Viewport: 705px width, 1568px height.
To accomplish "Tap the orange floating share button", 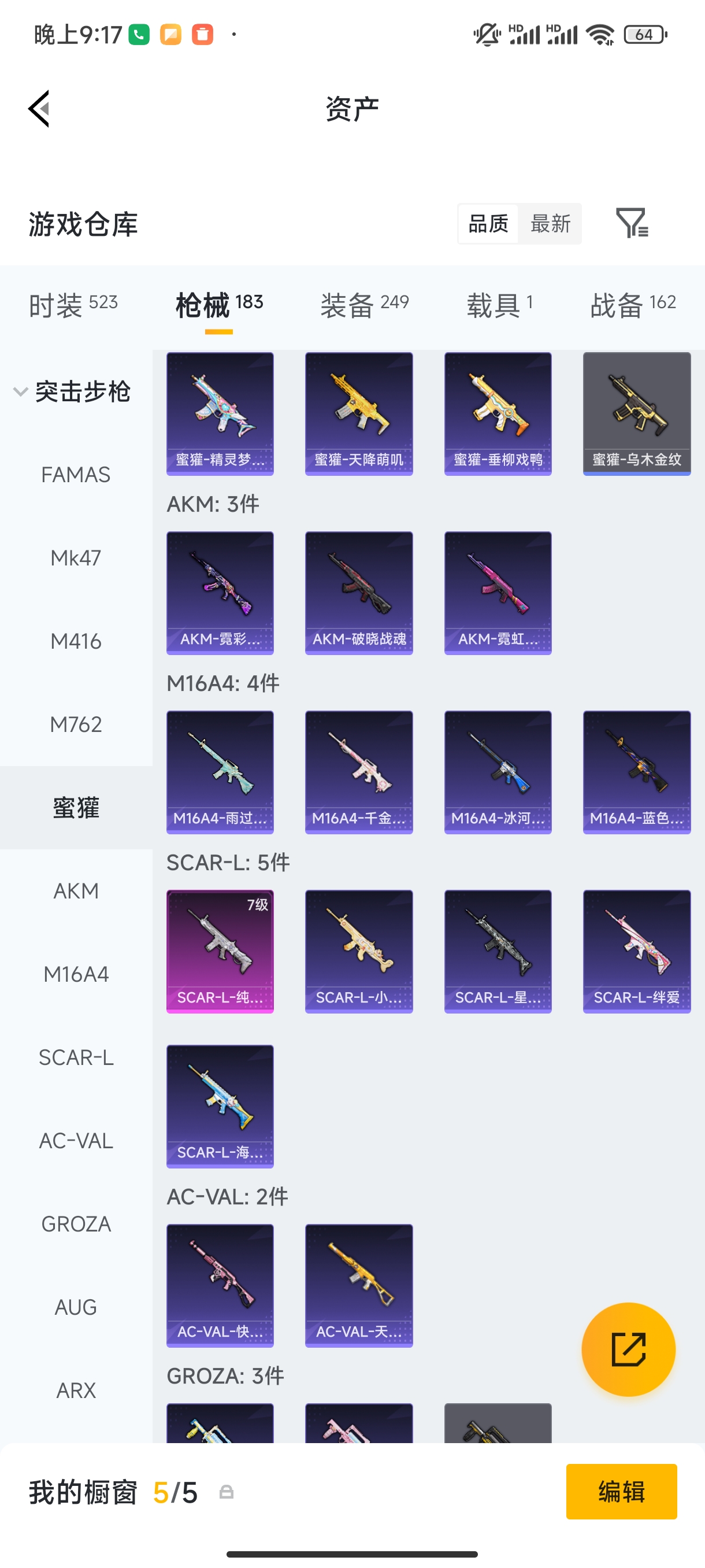I will pos(628,1349).
